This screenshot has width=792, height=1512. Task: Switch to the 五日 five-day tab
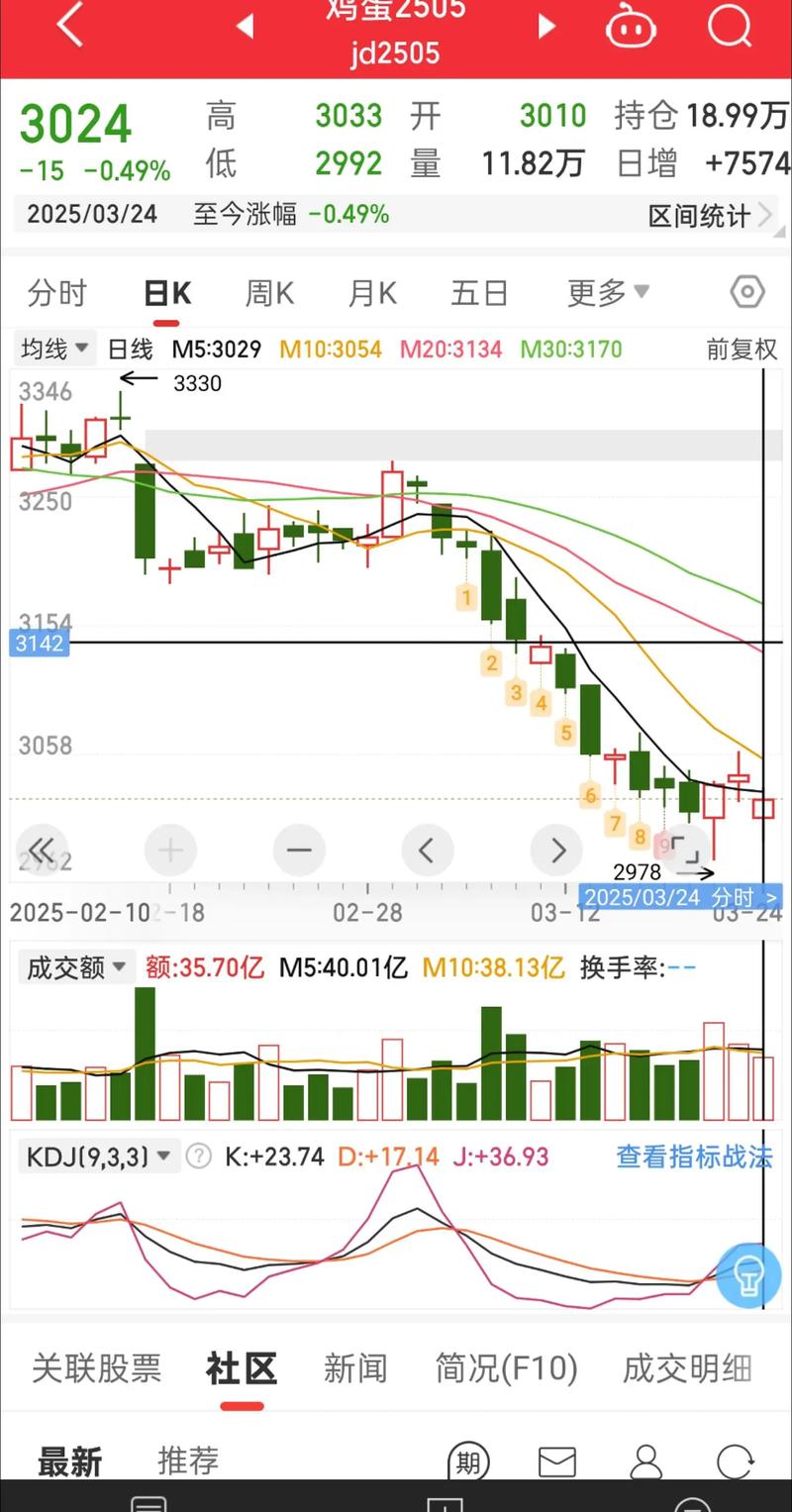click(x=479, y=293)
